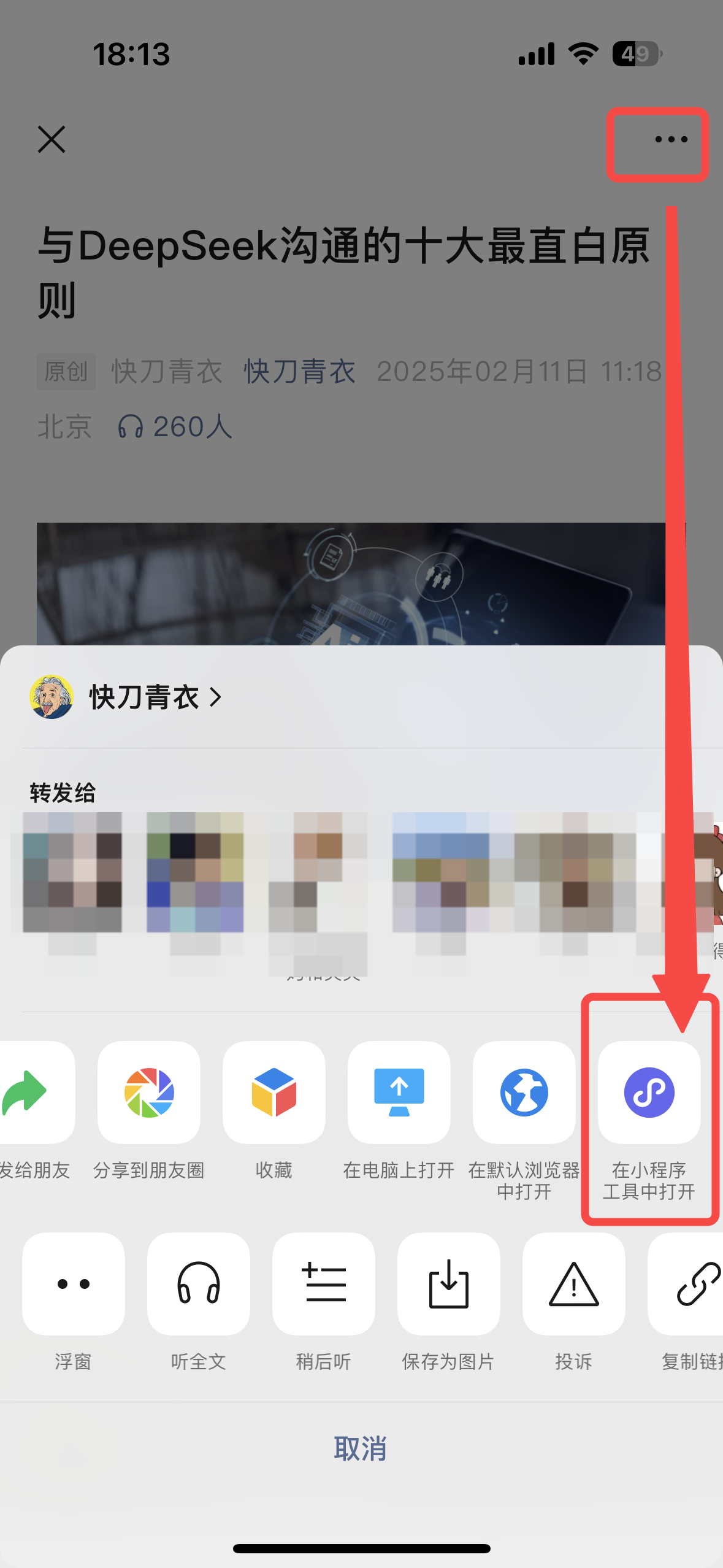Screen dimensions: 723x1568
Task: Listen to full article (听全文)
Action: click(199, 1284)
